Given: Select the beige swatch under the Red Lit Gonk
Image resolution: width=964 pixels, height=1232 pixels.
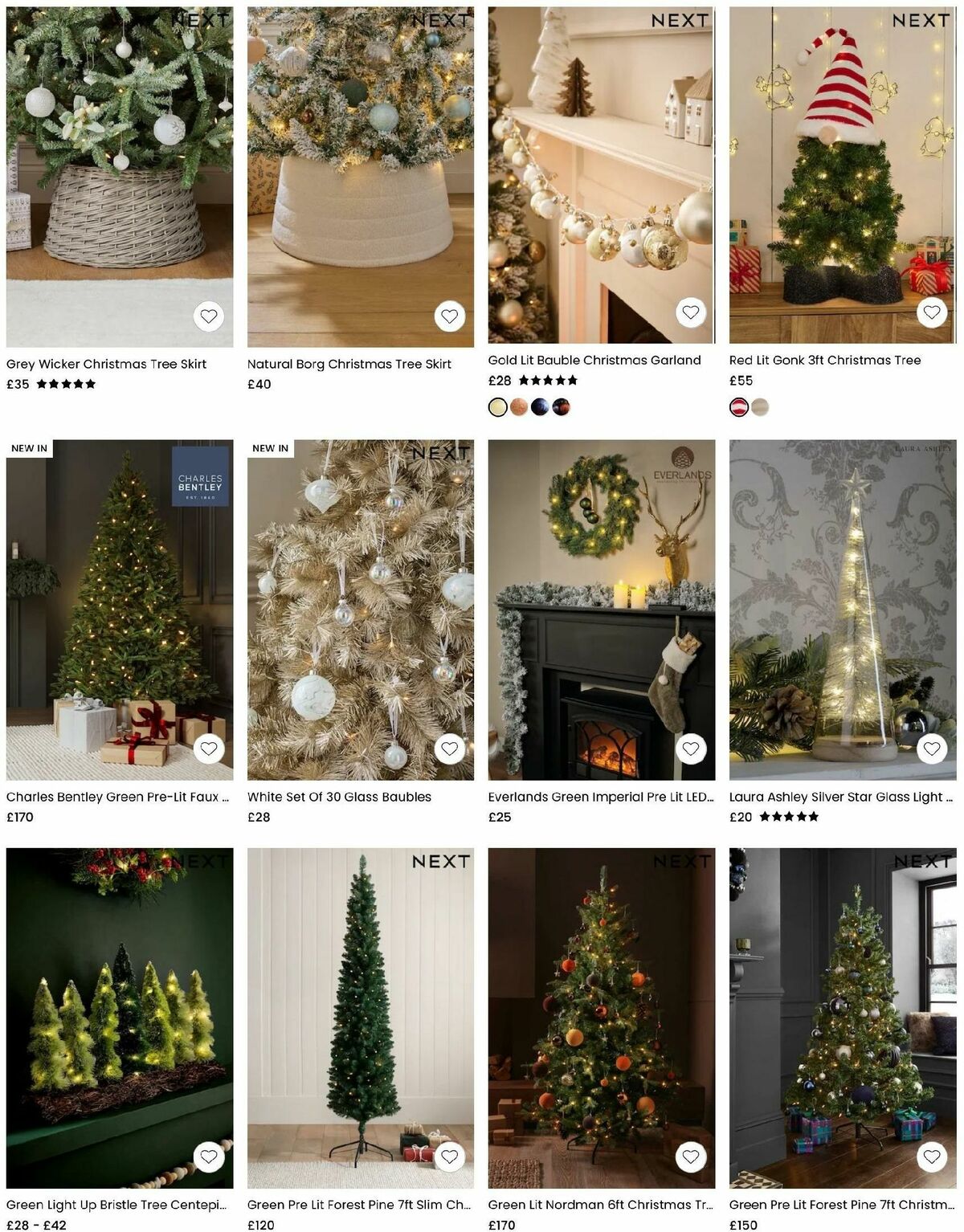Looking at the screenshot, I should pyautogui.click(x=761, y=407).
